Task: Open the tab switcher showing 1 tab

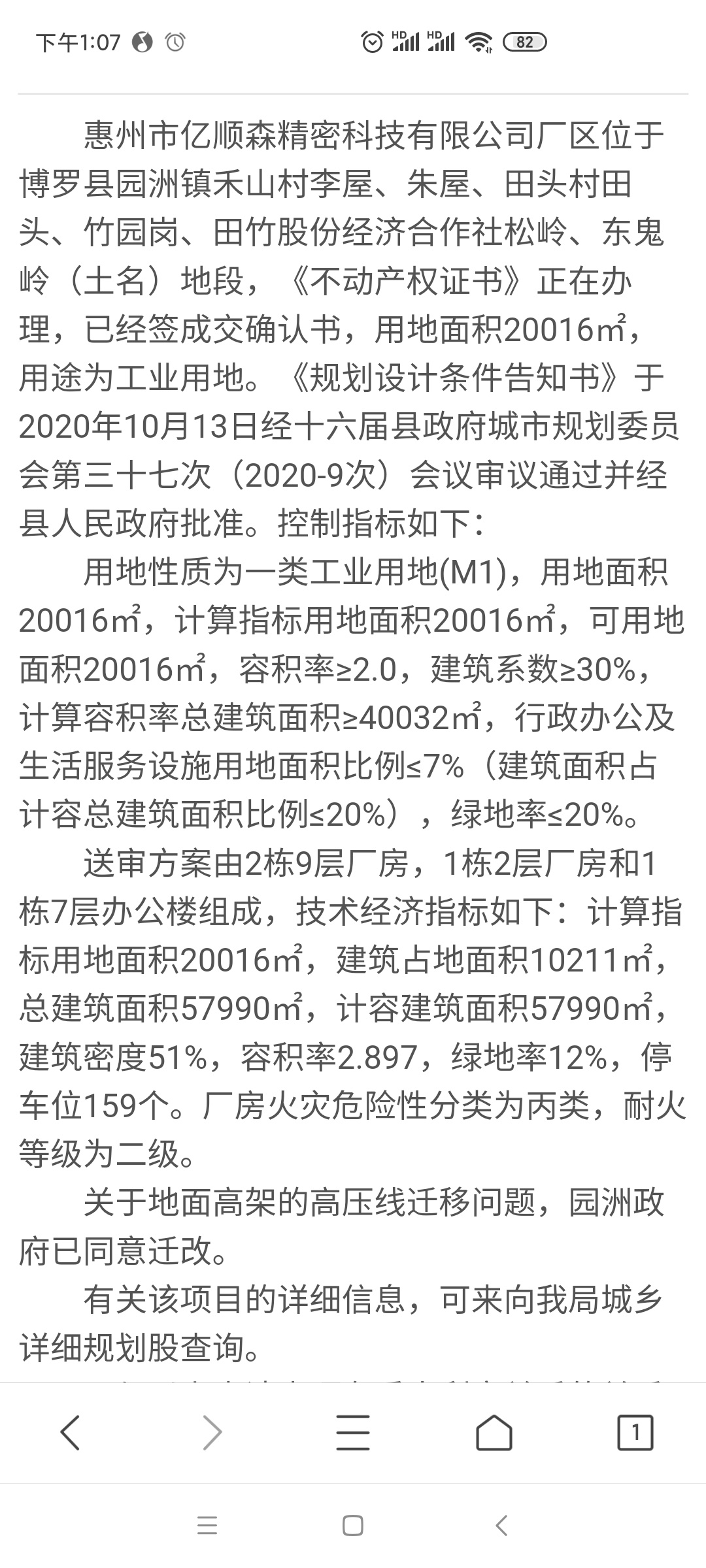Action: (x=635, y=1433)
